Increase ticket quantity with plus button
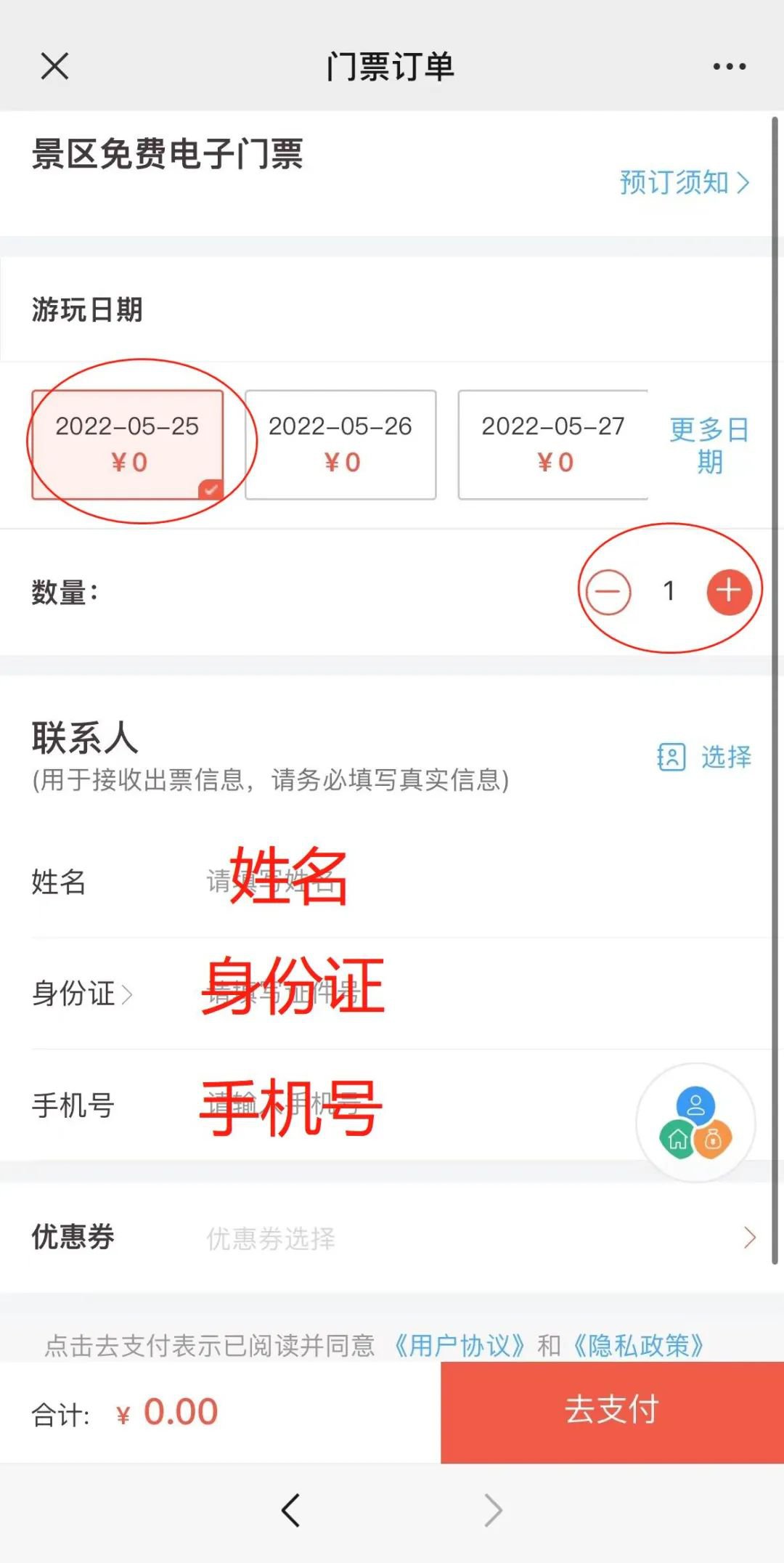The image size is (784, 1563). [729, 591]
